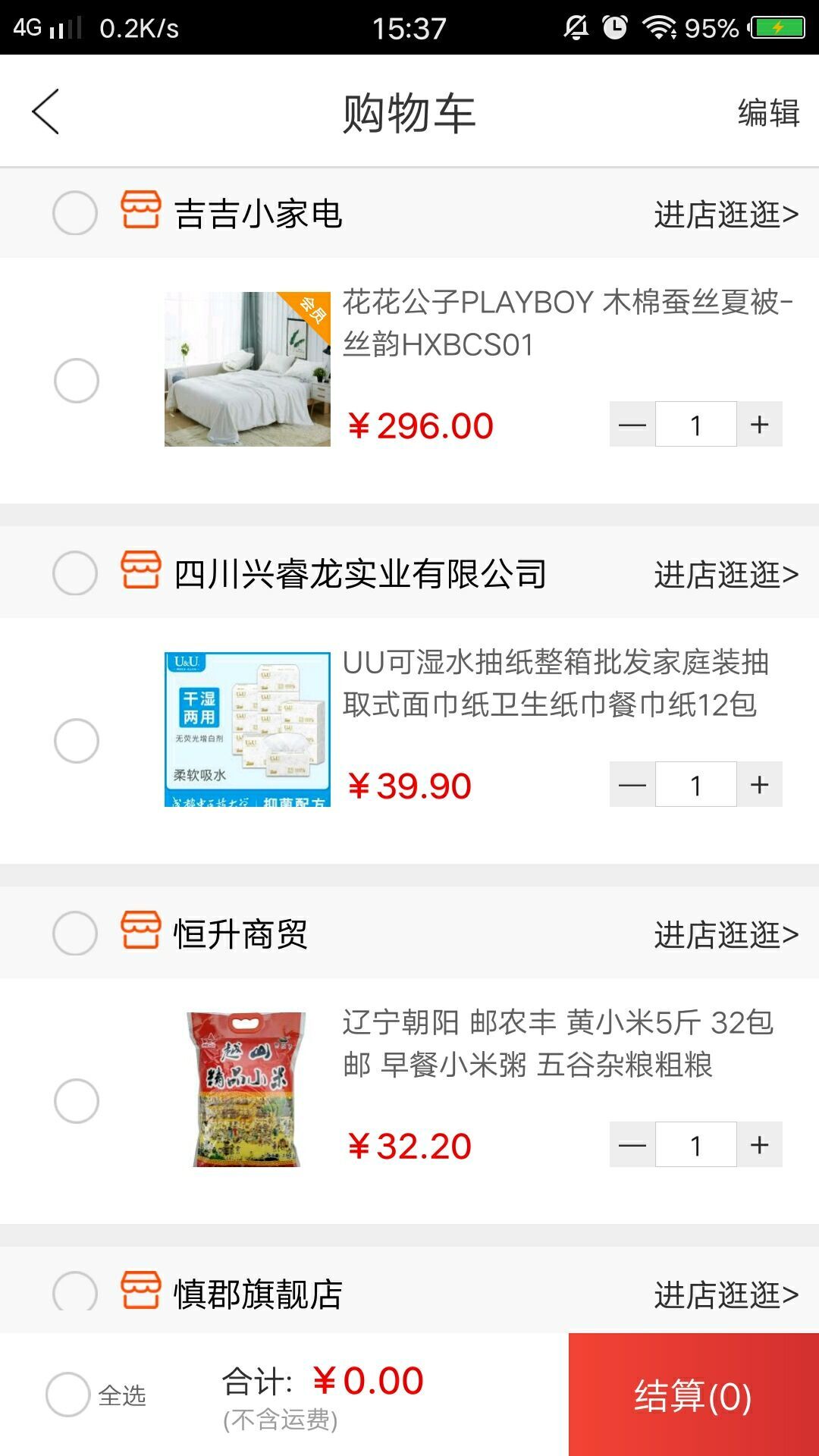This screenshot has height=1456, width=819.
Task: Decrease quantity of the PLAYBOY 夏被
Action: pyautogui.click(x=632, y=425)
